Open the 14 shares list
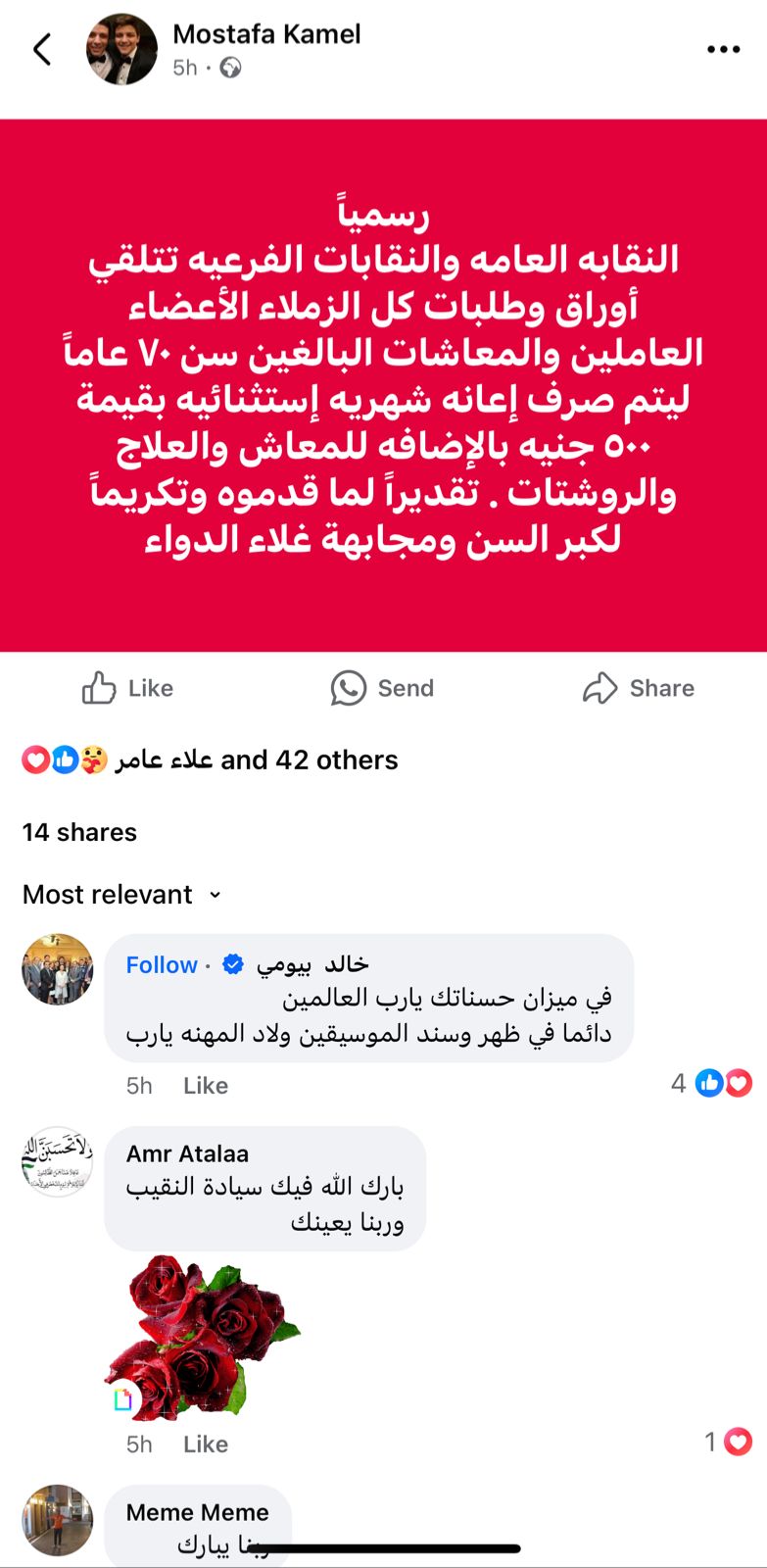 [x=79, y=832]
